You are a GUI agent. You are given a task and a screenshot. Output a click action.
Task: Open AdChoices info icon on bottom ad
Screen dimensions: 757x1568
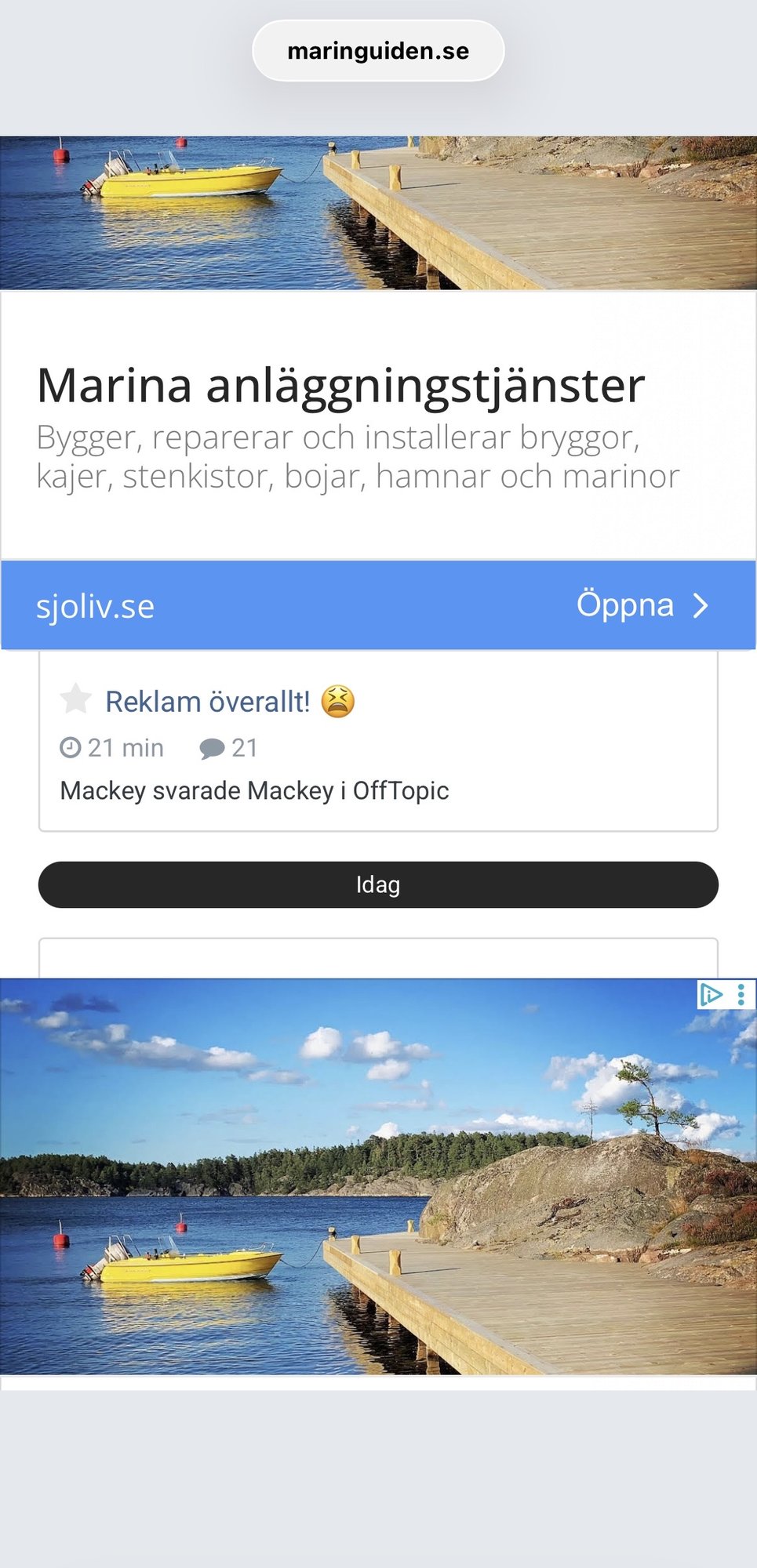[x=711, y=995]
